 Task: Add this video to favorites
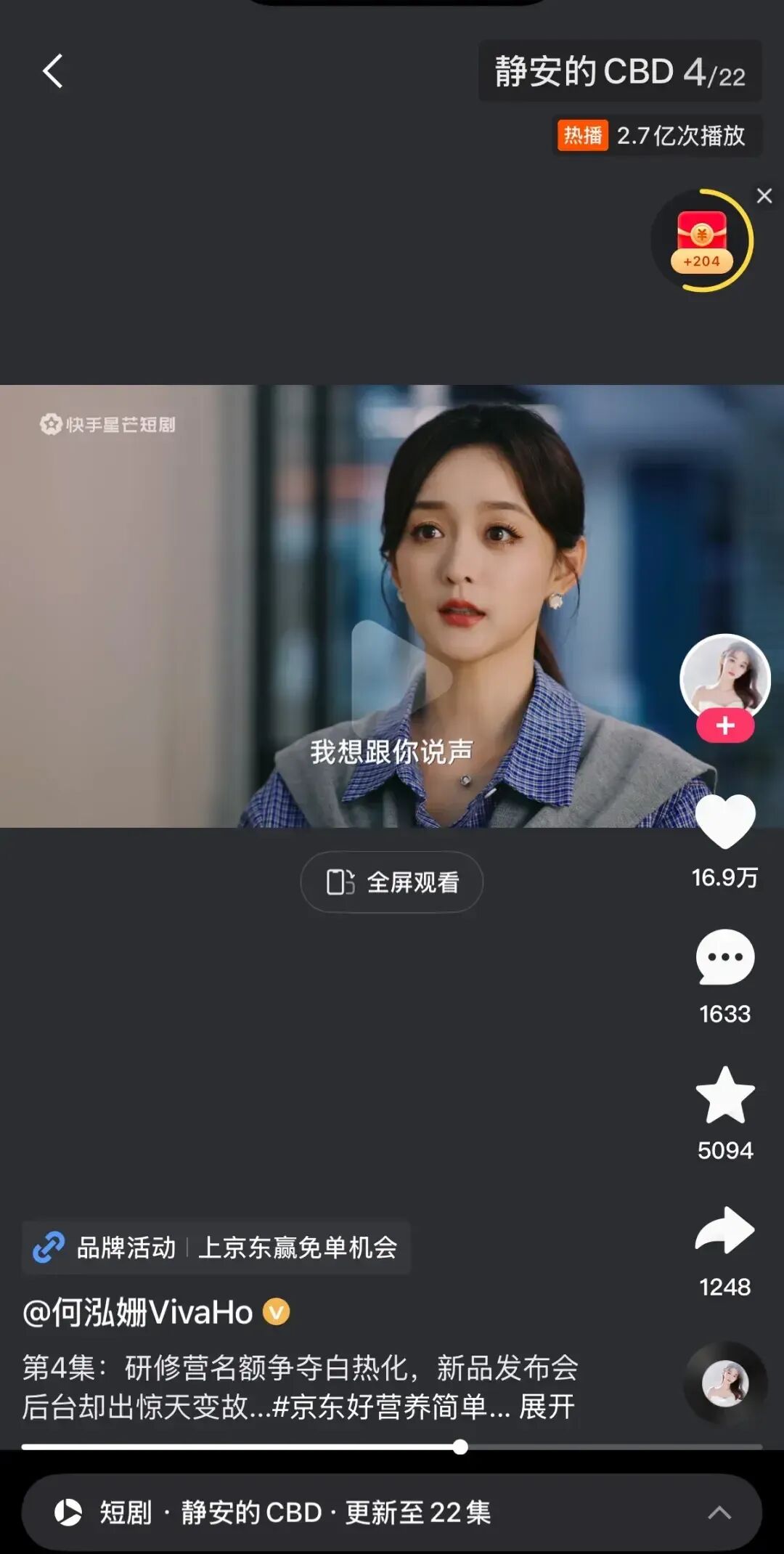point(724,1095)
